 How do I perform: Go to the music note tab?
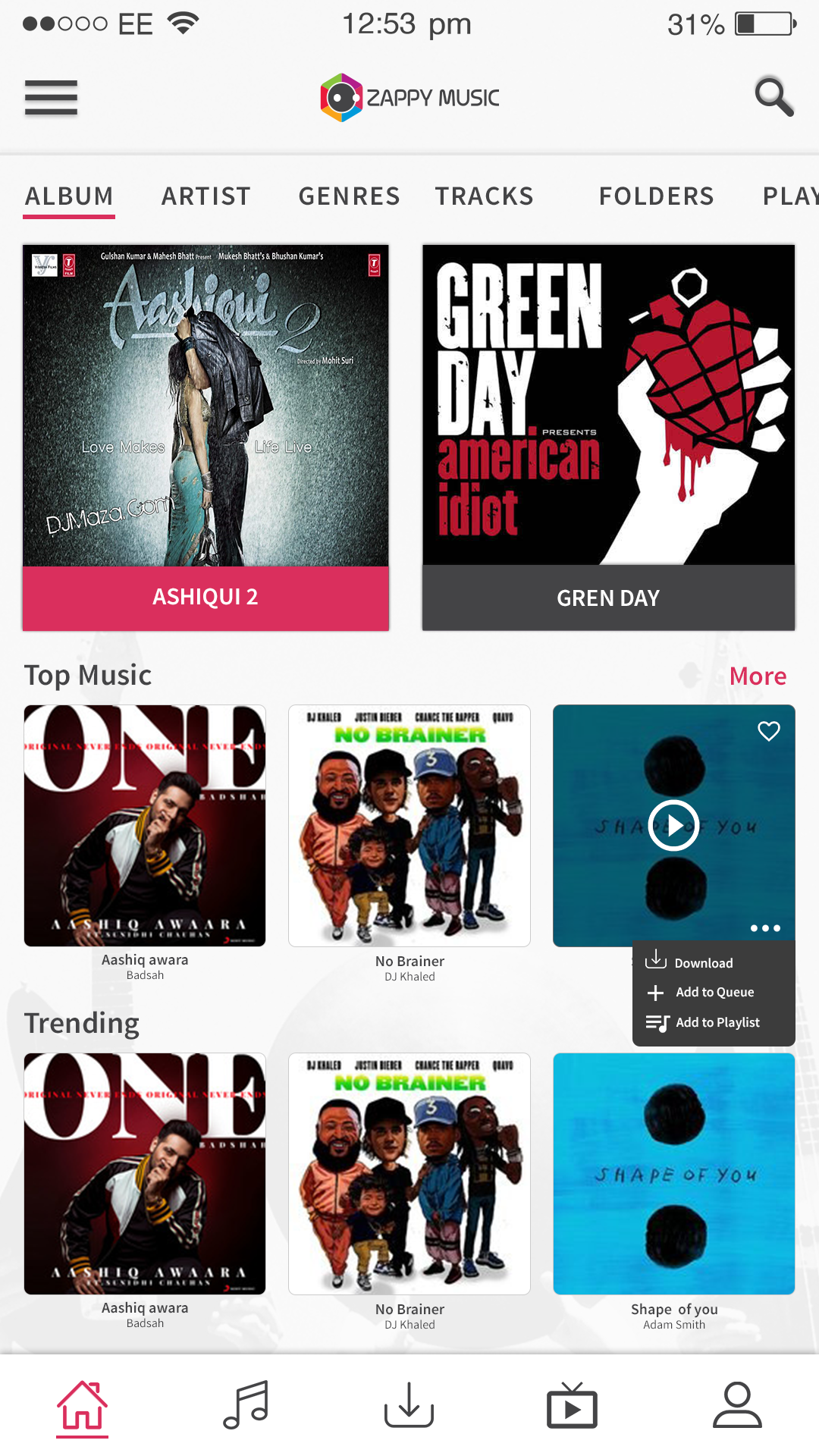[246, 1405]
